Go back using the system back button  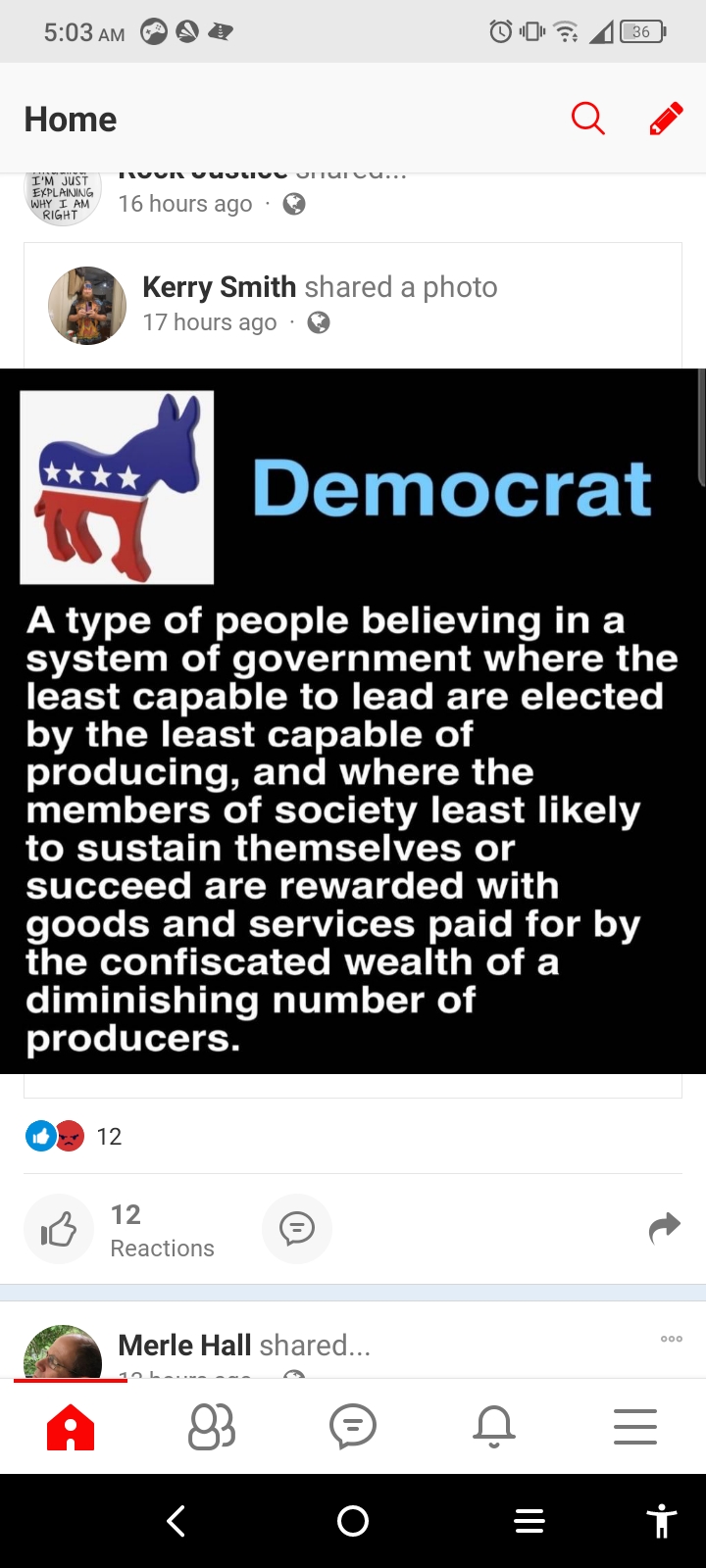(x=176, y=1521)
